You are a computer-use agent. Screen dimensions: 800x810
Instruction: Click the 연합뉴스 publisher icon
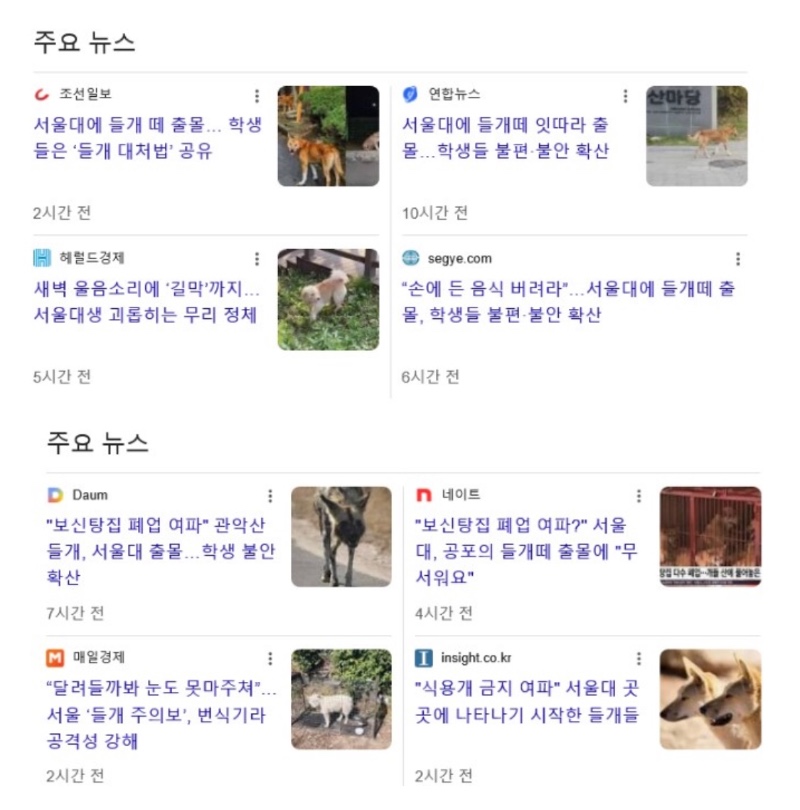[x=412, y=92]
